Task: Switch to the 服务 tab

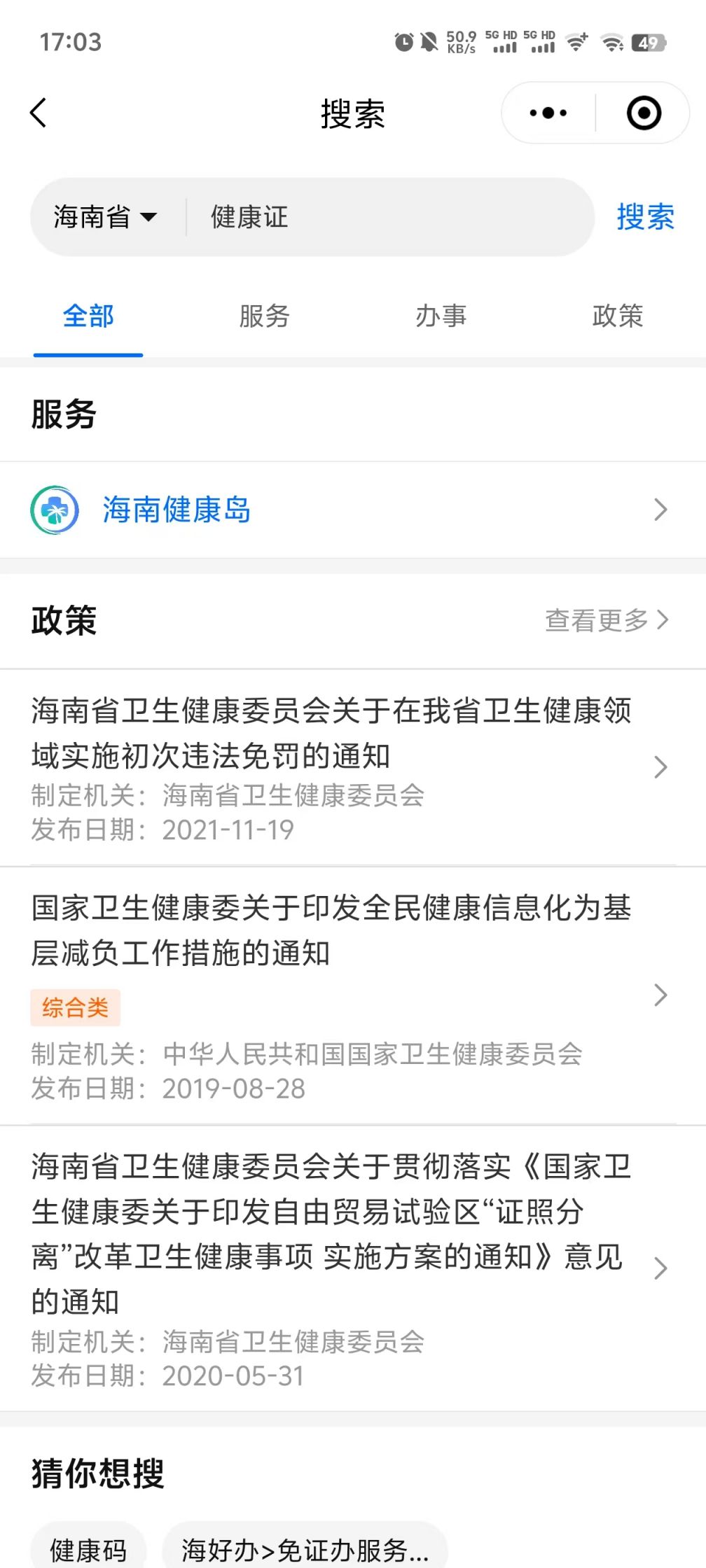Action: (265, 316)
